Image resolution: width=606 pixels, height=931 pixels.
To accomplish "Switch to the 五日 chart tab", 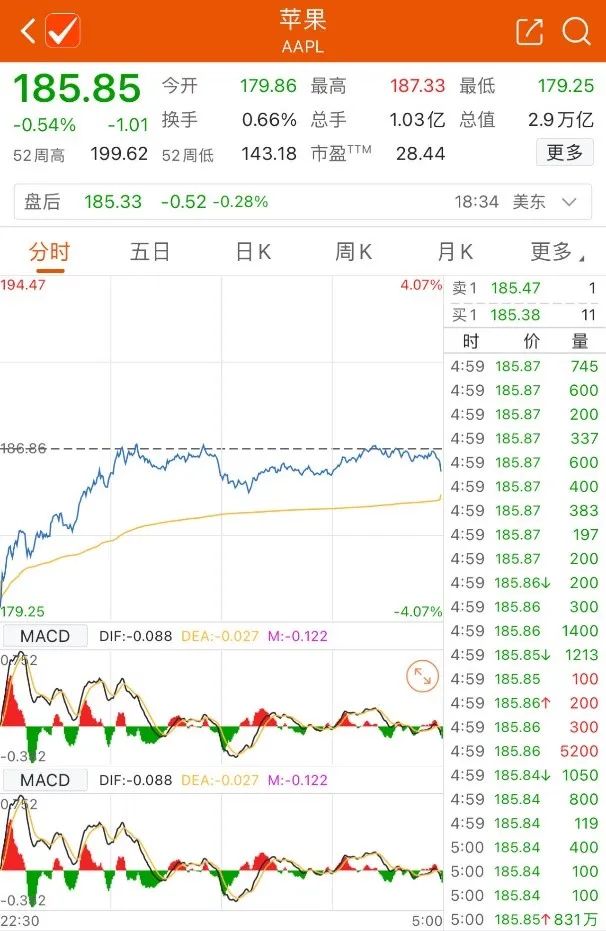I will 150,251.
